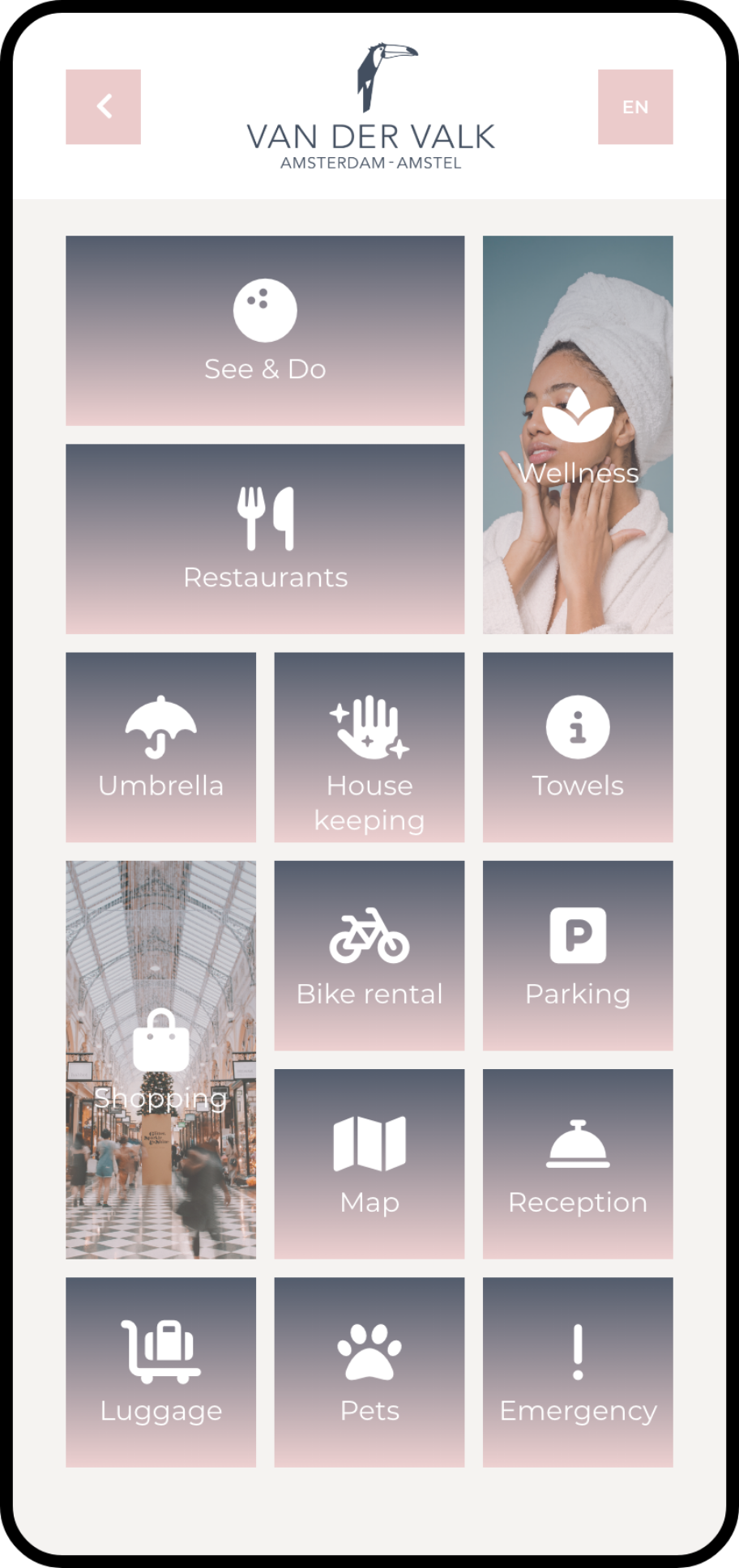The image size is (739, 1568).
Task: Open the Luggage tile
Action: click(x=160, y=1372)
